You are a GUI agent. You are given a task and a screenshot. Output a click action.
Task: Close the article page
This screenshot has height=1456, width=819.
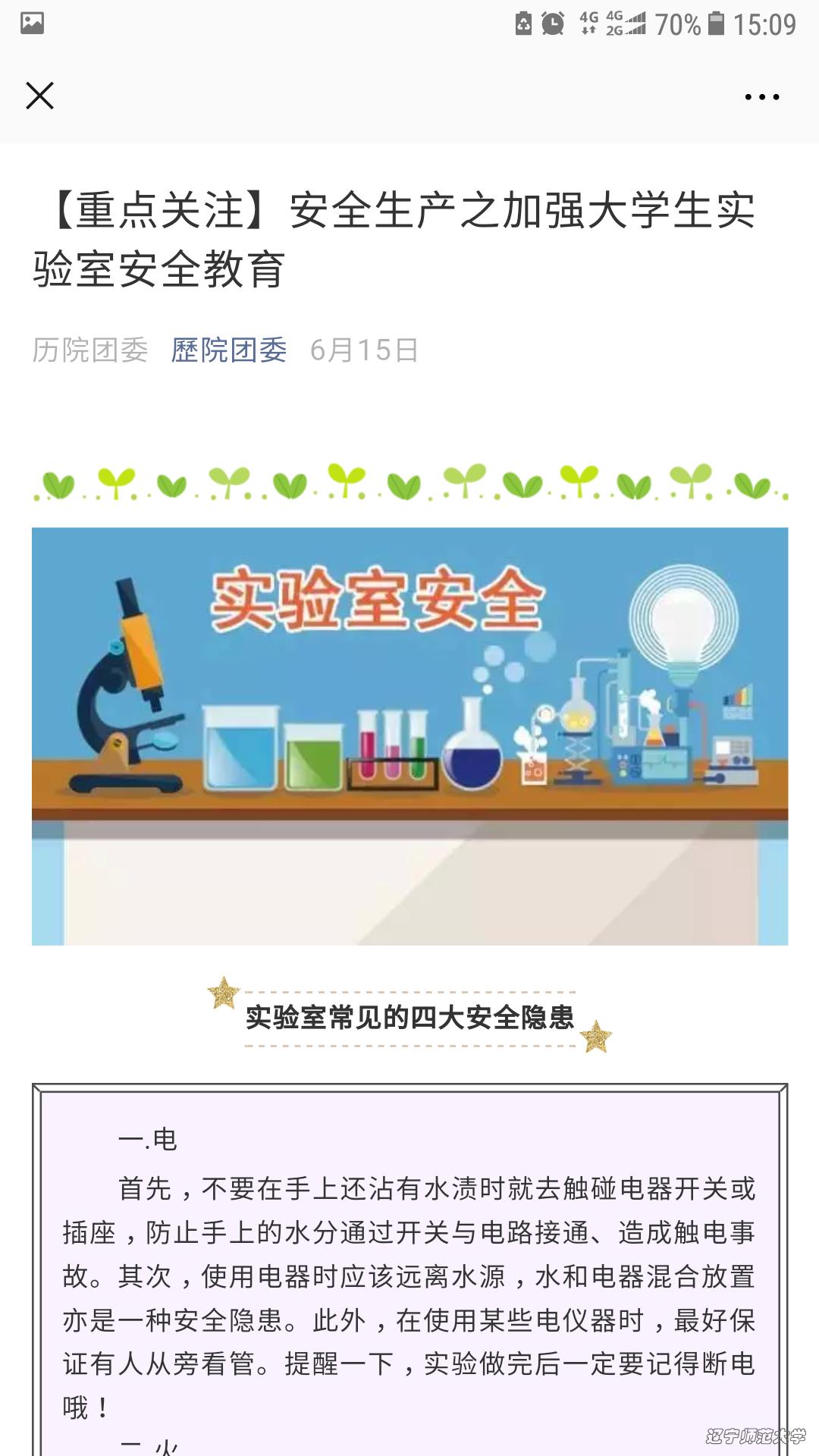pos(39,96)
